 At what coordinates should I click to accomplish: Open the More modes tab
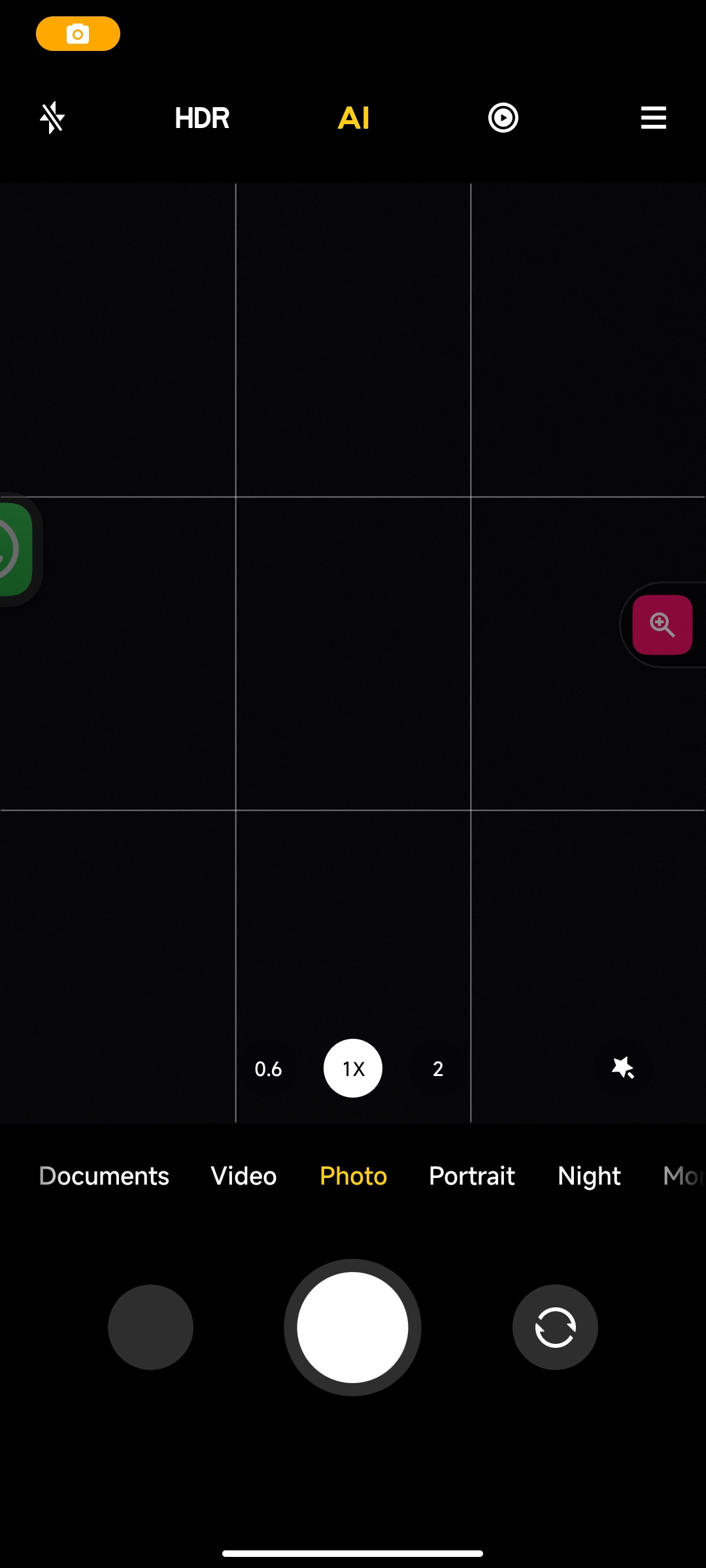(684, 1176)
